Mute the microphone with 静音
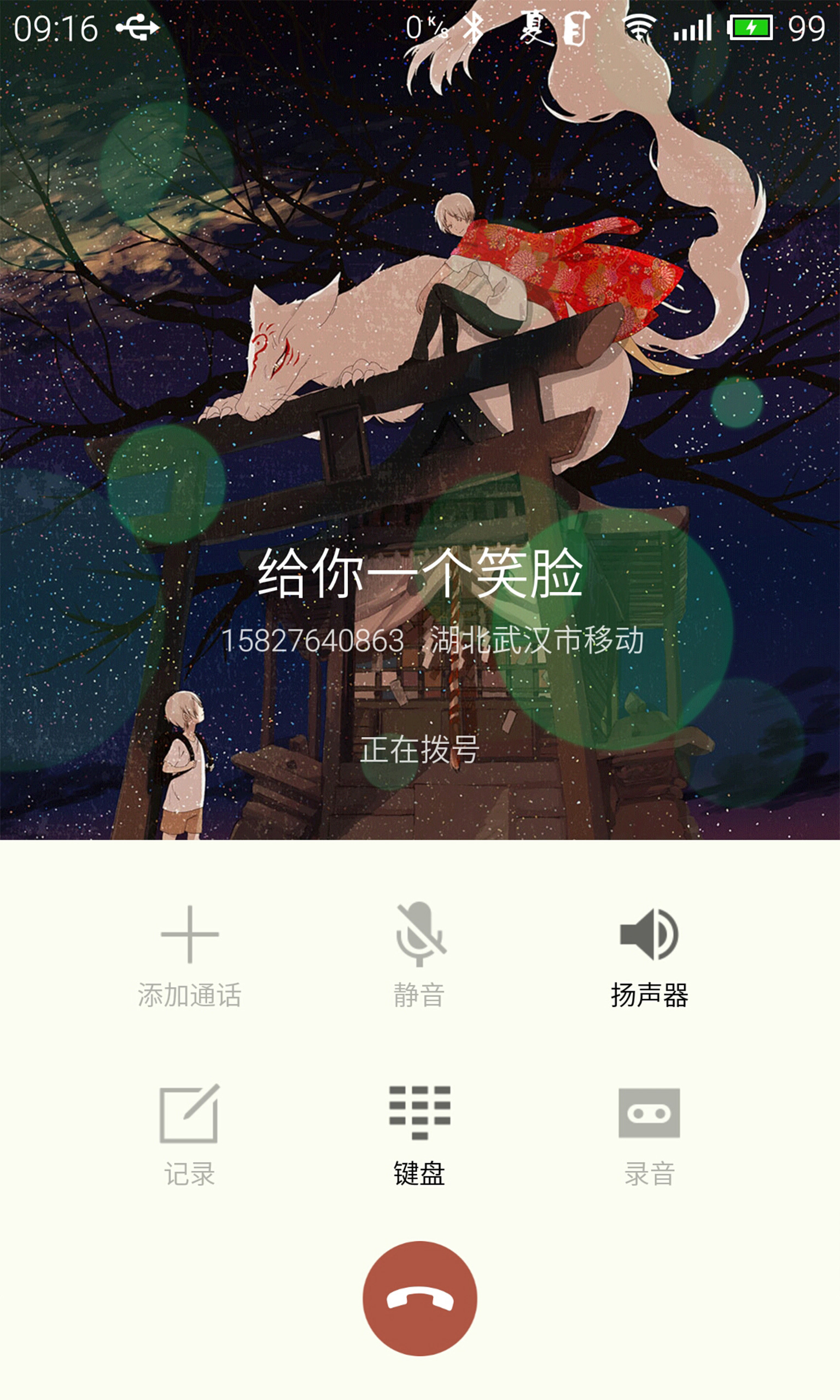 click(420, 957)
